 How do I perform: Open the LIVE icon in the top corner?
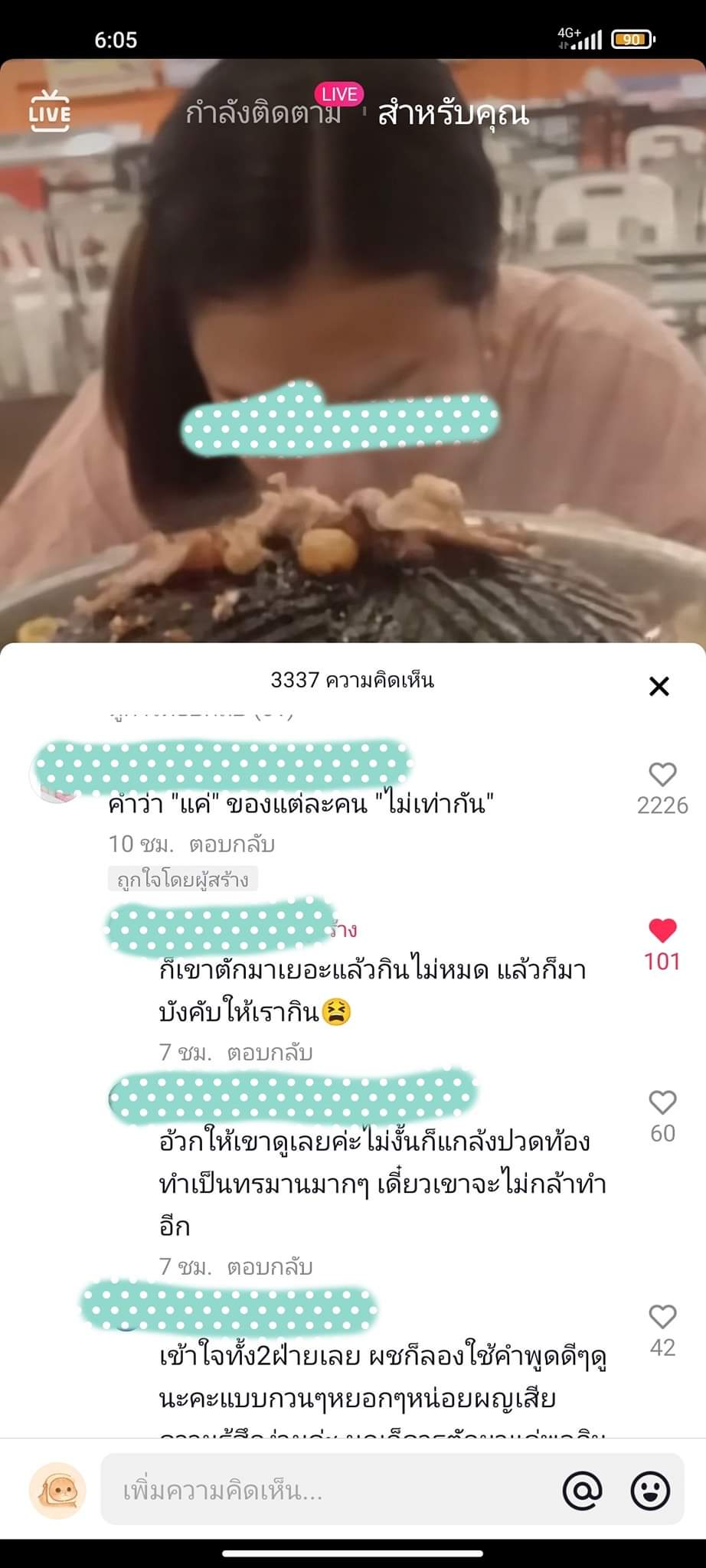[x=50, y=109]
